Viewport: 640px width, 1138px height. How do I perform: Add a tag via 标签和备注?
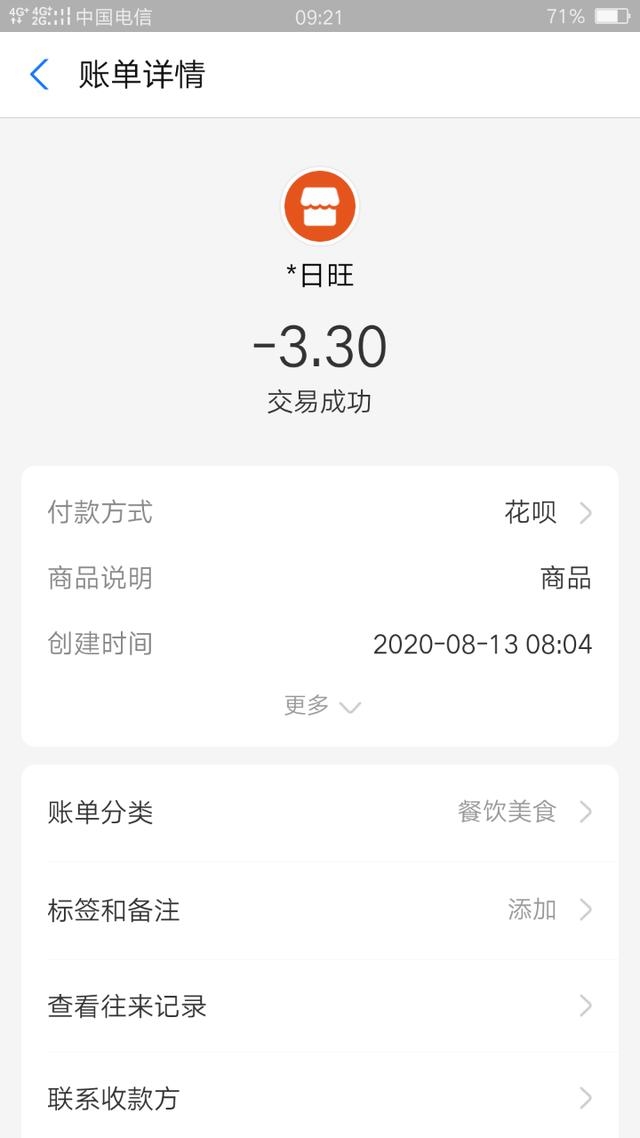pyautogui.click(x=319, y=910)
